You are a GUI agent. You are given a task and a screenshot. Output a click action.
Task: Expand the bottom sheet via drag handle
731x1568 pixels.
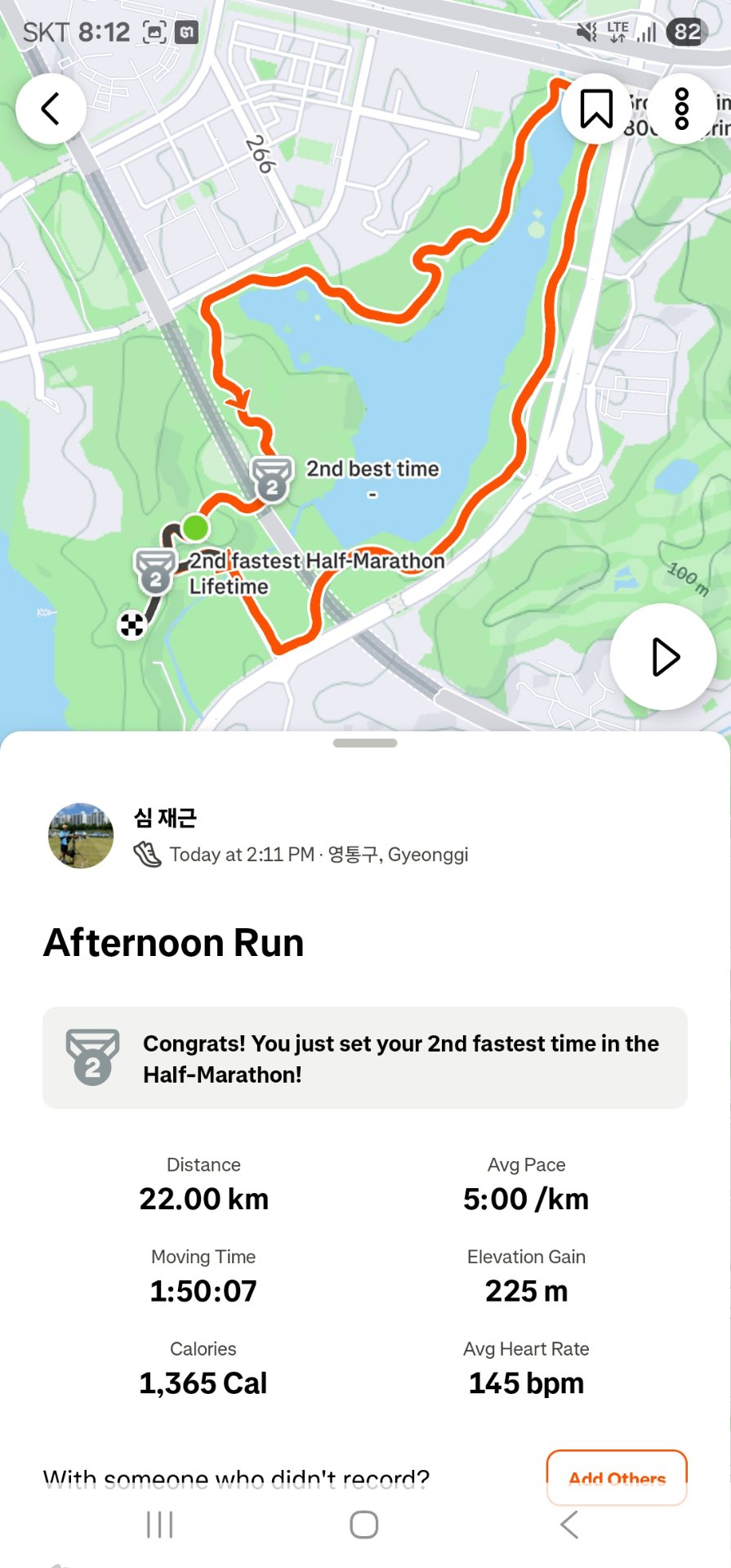pyautogui.click(x=365, y=743)
